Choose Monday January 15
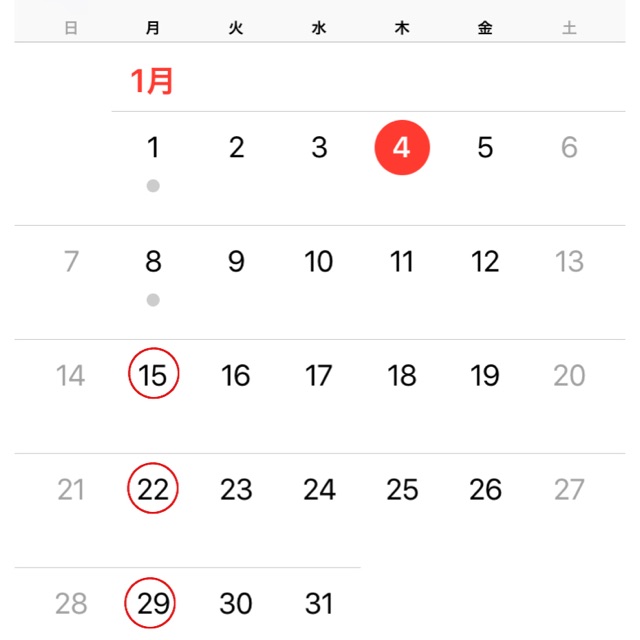 (x=153, y=376)
